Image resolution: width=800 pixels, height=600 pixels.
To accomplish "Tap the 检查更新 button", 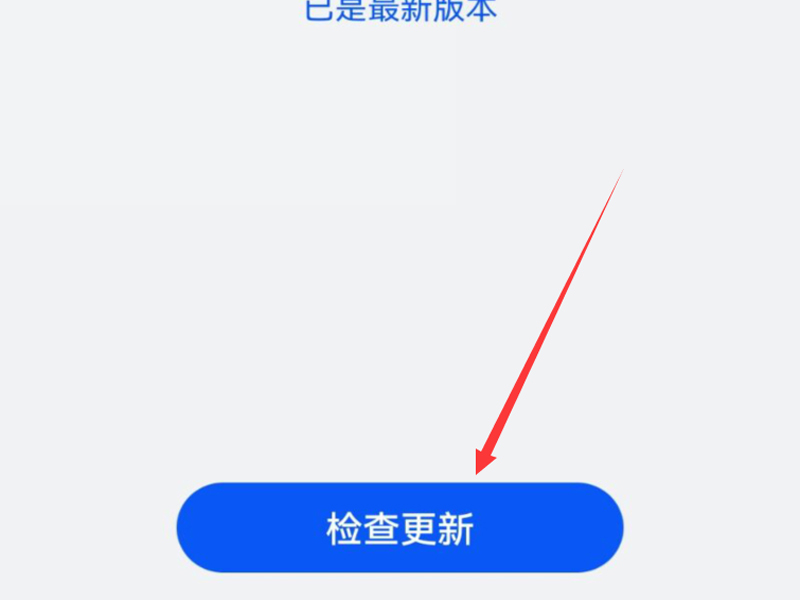I will [x=400, y=528].
